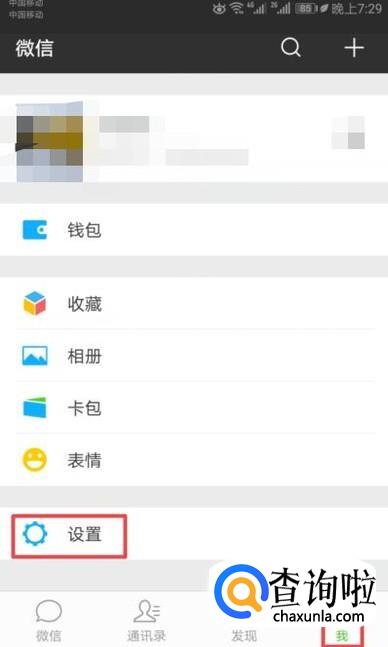Open 卡包 (Cards)
Screen dimensions: 388x647
point(194,408)
